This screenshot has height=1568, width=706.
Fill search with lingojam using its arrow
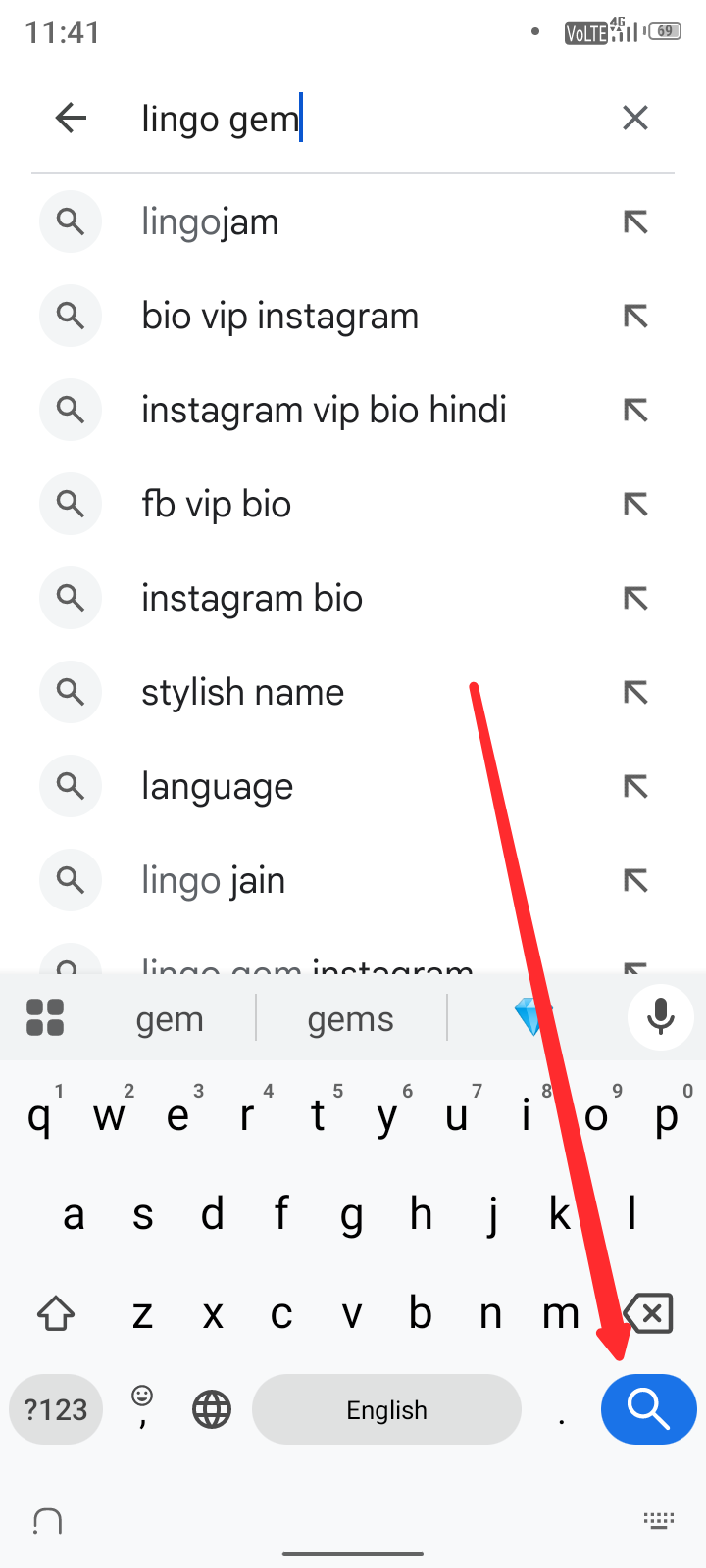pos(635,222)
